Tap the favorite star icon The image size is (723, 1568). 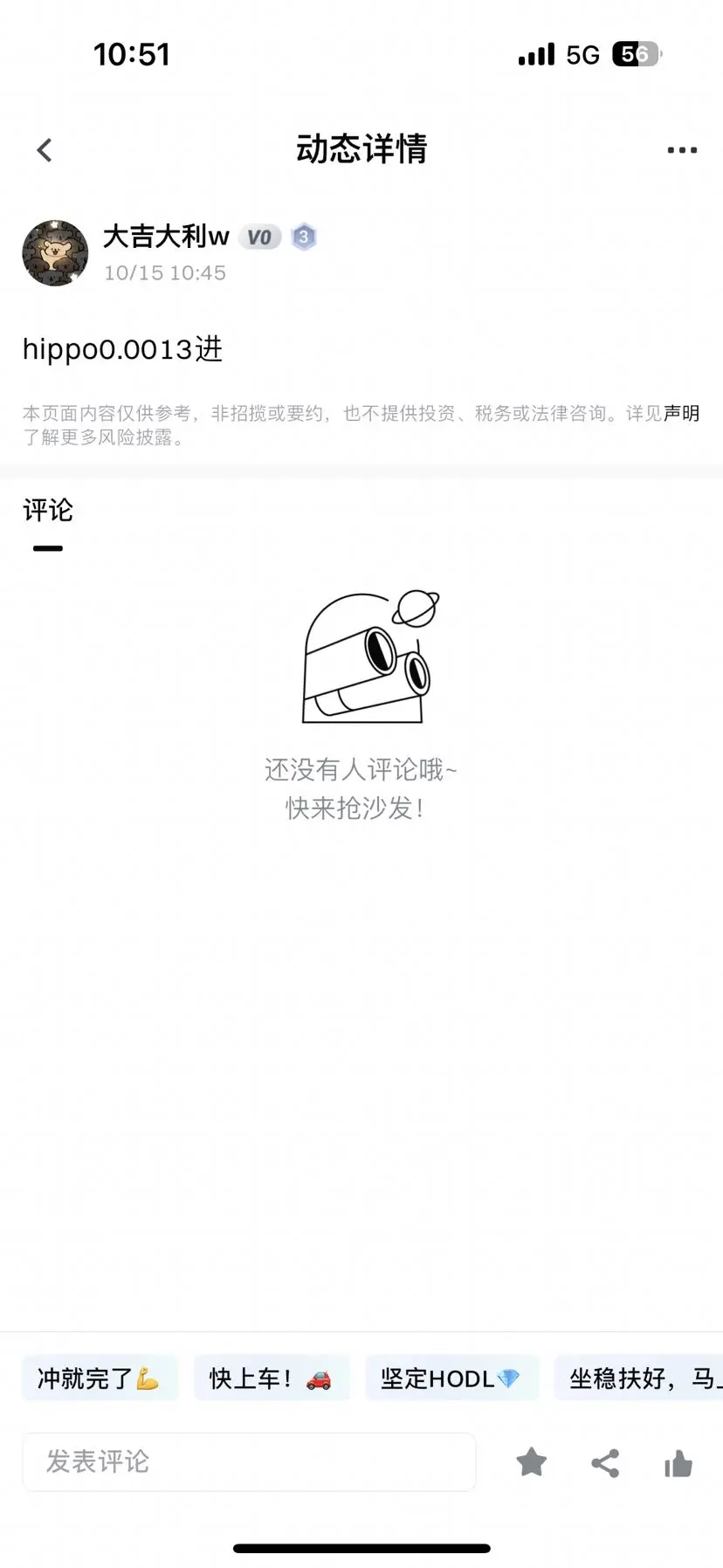pos(531,1462)
